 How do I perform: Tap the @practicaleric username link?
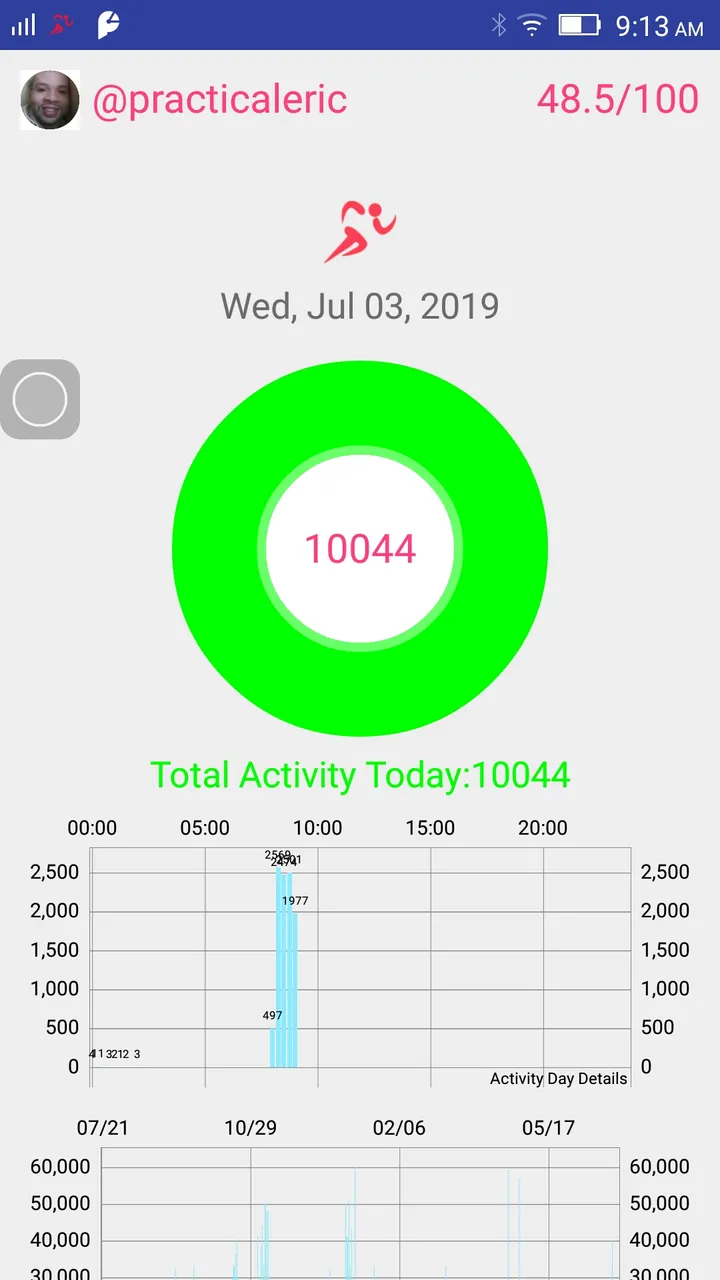pyautogui.click(x=220, y=100)
